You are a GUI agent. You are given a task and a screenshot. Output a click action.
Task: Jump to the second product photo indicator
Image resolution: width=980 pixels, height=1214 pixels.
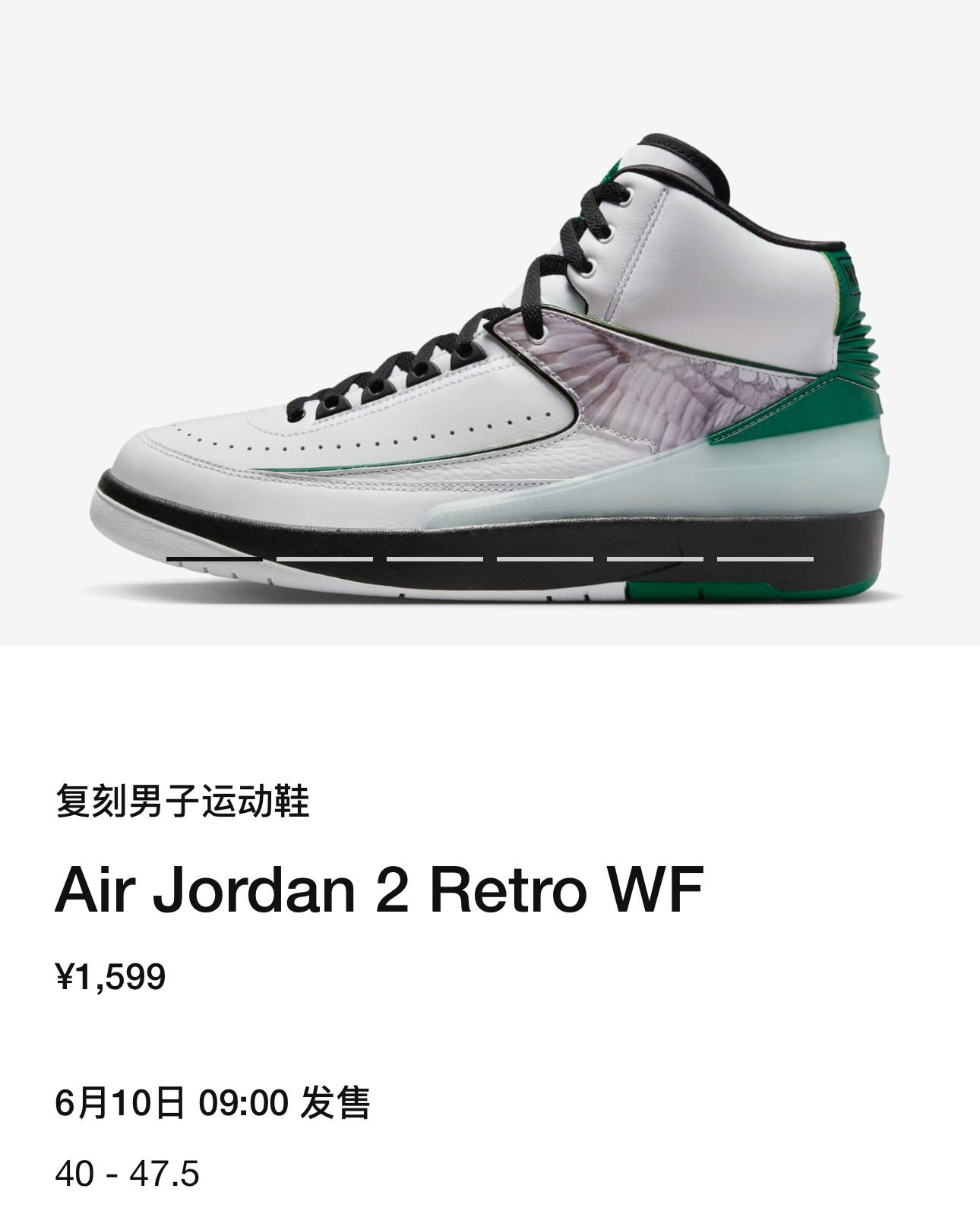(x=324, y=559)
